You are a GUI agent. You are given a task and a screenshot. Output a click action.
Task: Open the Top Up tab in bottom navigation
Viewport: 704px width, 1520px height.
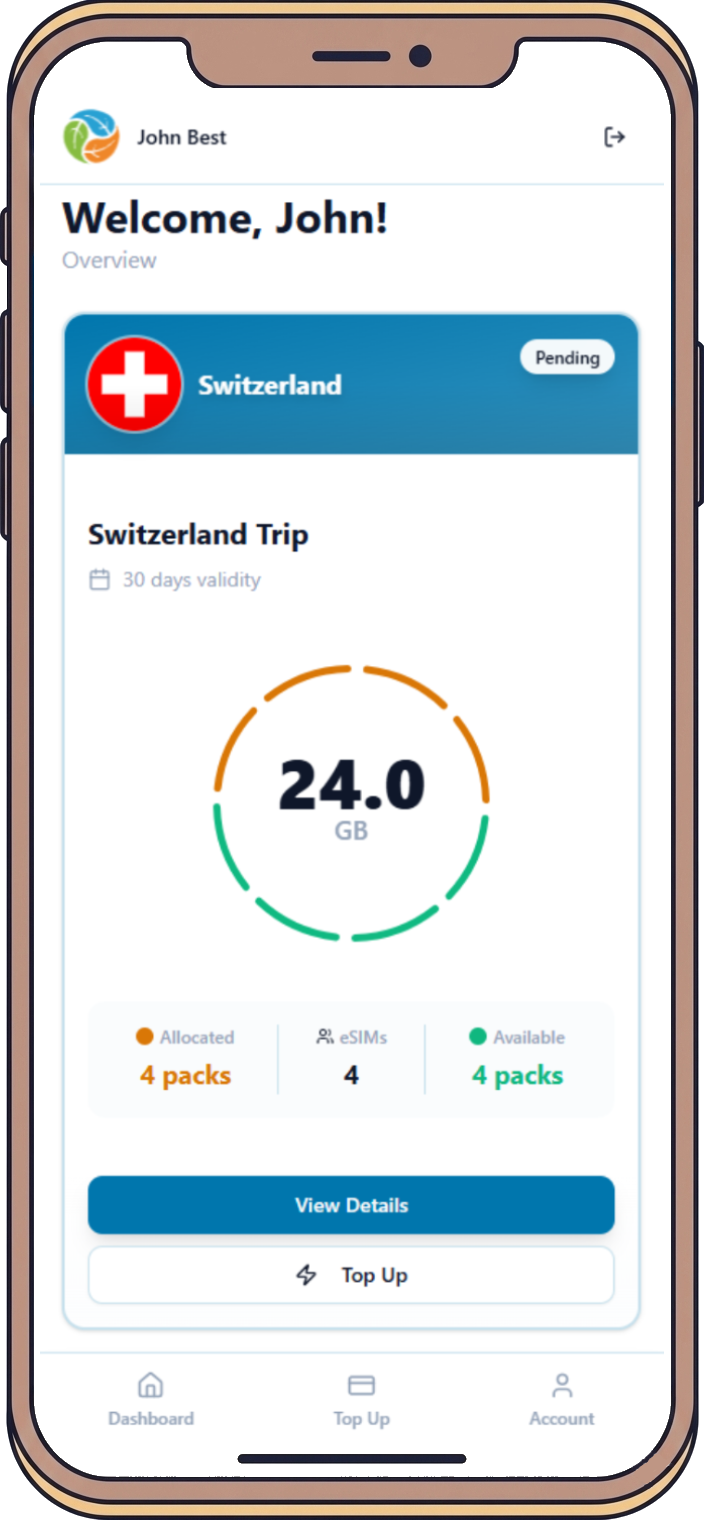[x=361, y=1400]
